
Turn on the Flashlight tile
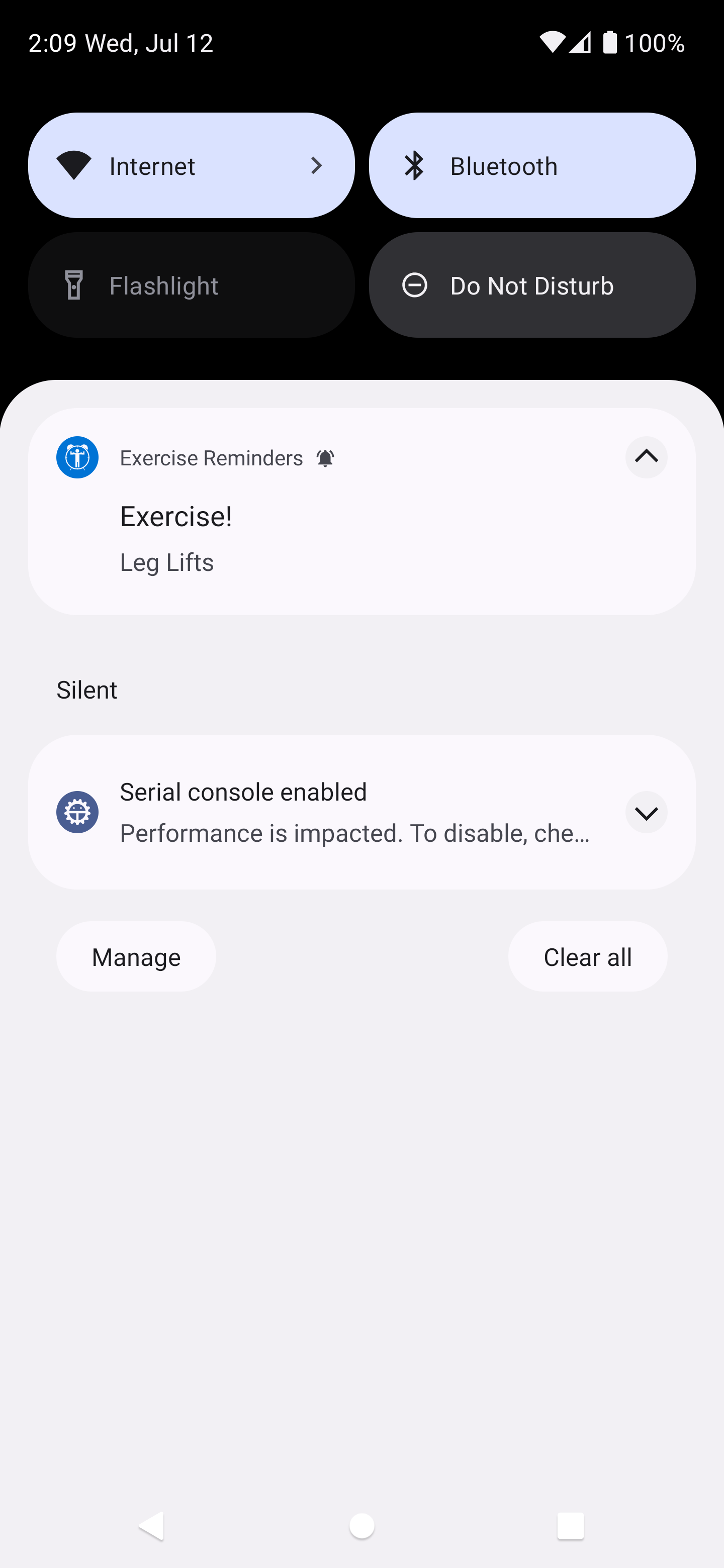191,285
